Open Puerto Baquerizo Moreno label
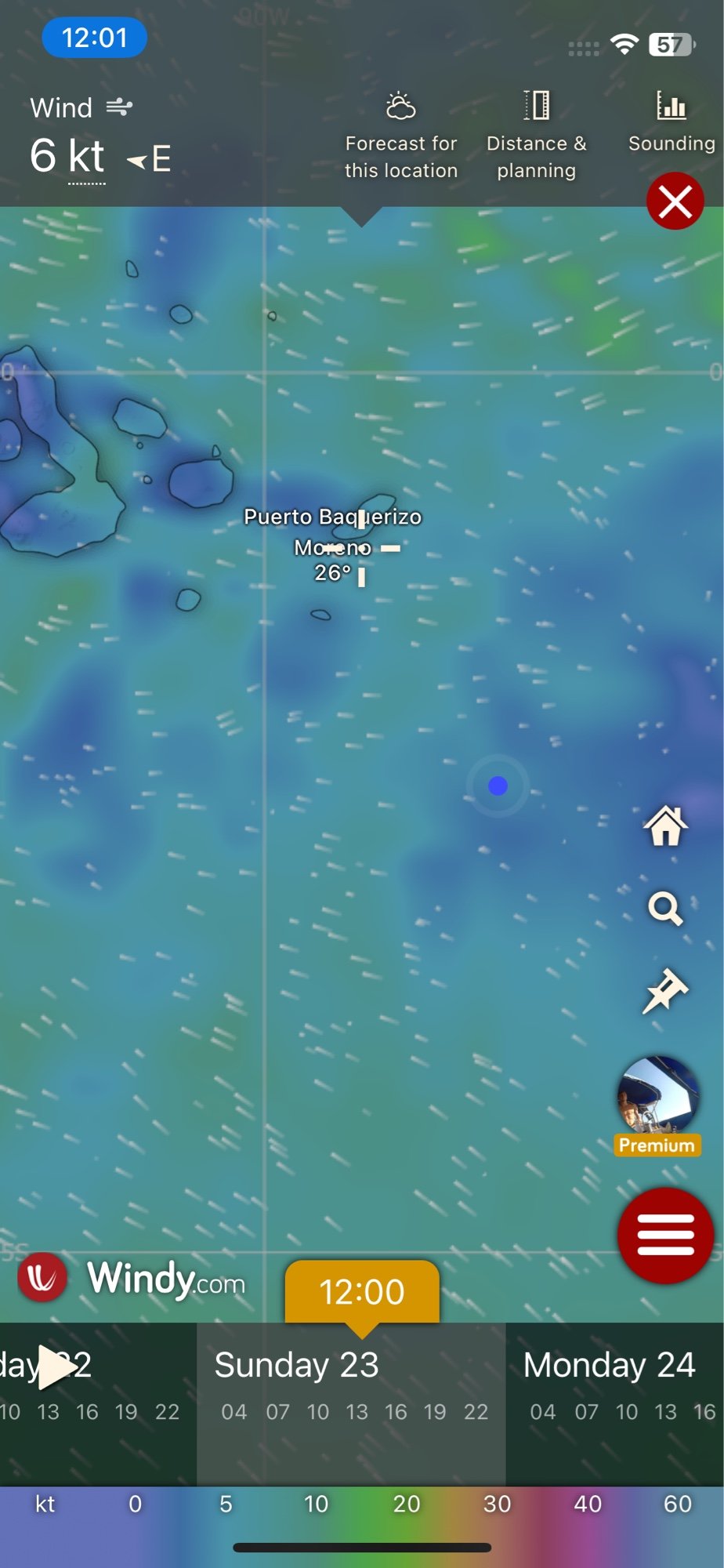 click(x=332, y=532)
